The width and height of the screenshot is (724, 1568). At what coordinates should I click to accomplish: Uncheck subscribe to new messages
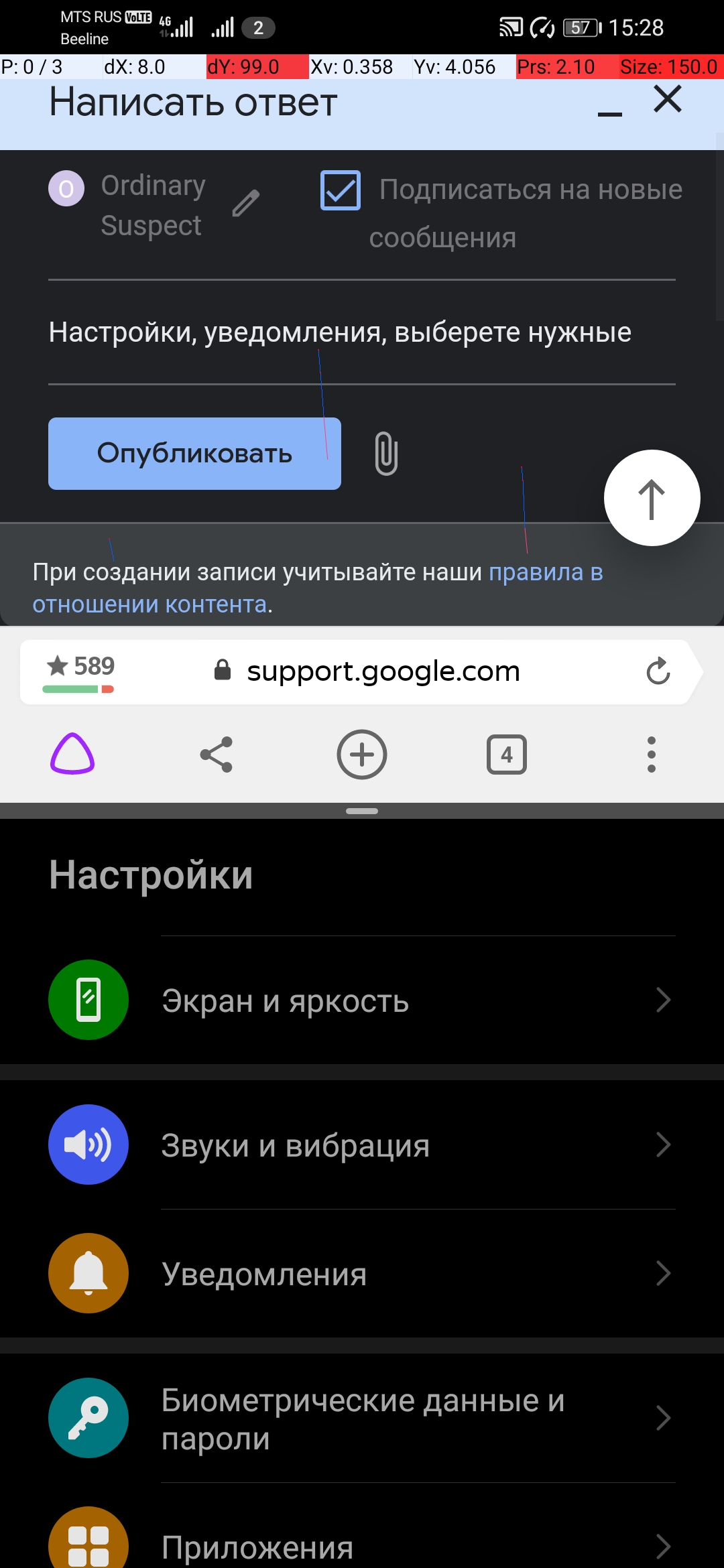tap(341, 190)
